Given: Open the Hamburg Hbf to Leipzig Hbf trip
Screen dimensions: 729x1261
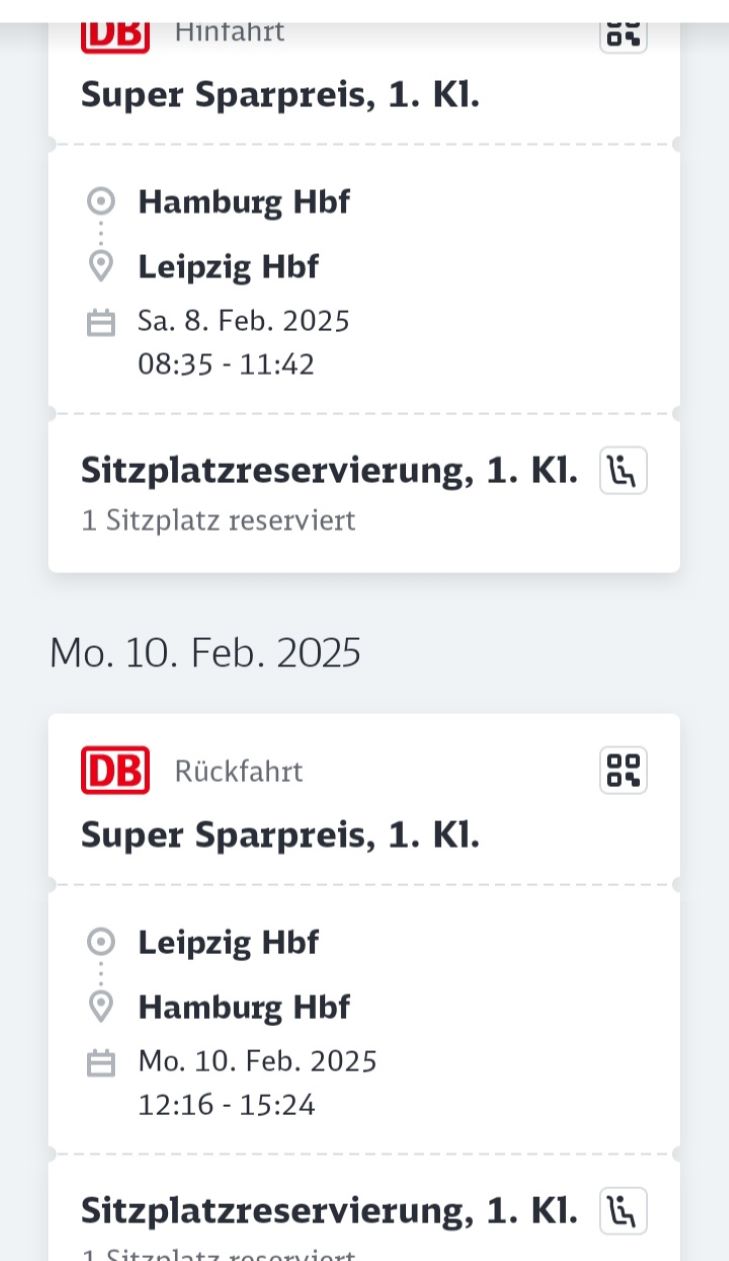Looking at the screenshot, I should click(x=364, y=280).
